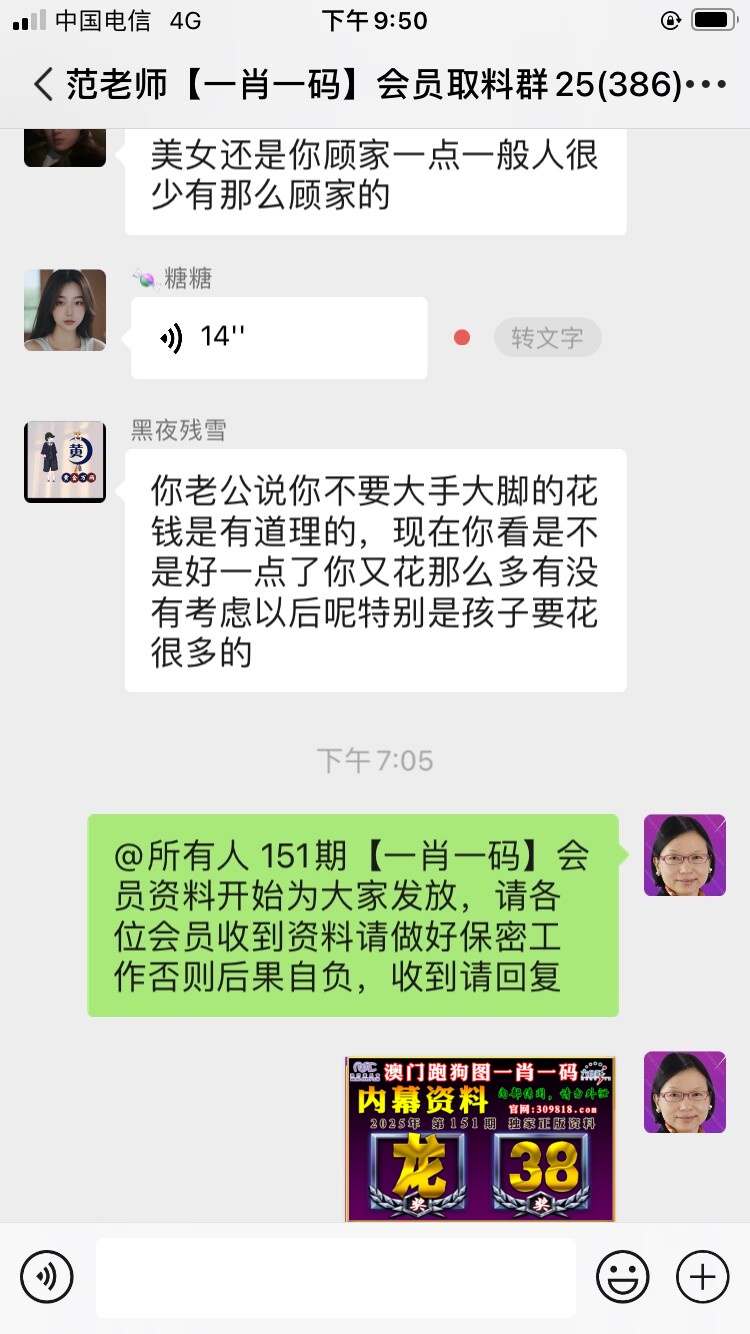This screenshot has height=1334, width=750.
Task: Play 糖糖's 14-second voice message
Action: (x=278, y=338)
